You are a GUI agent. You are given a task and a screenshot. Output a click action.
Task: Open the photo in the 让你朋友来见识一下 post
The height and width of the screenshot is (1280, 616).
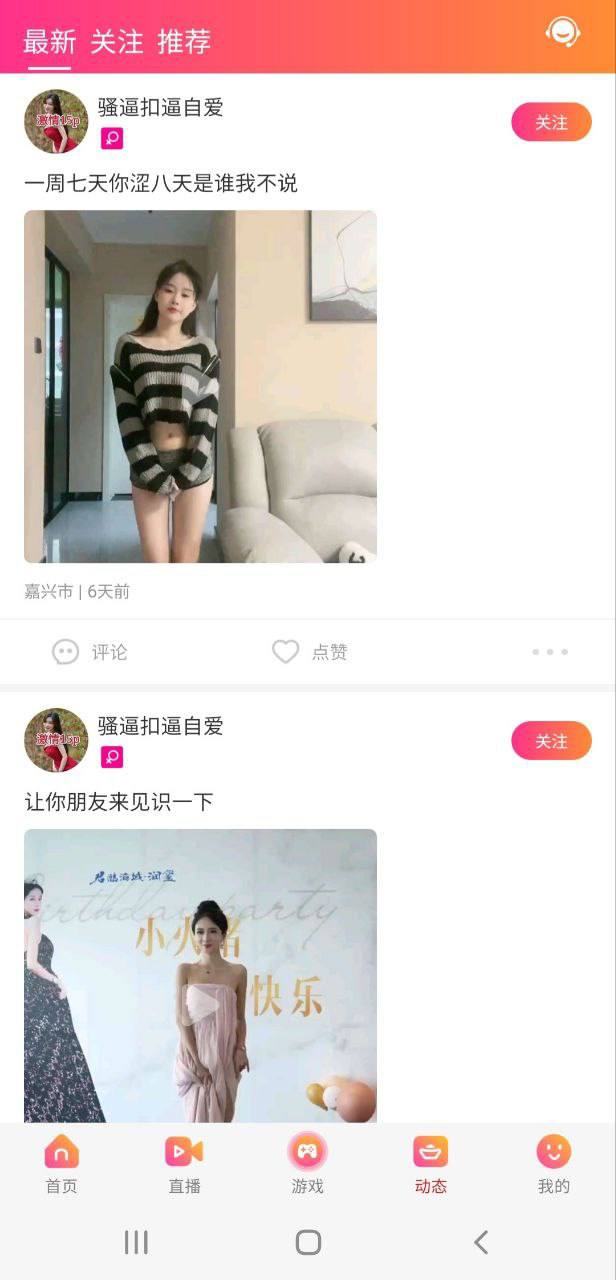(x=200, y=975)
